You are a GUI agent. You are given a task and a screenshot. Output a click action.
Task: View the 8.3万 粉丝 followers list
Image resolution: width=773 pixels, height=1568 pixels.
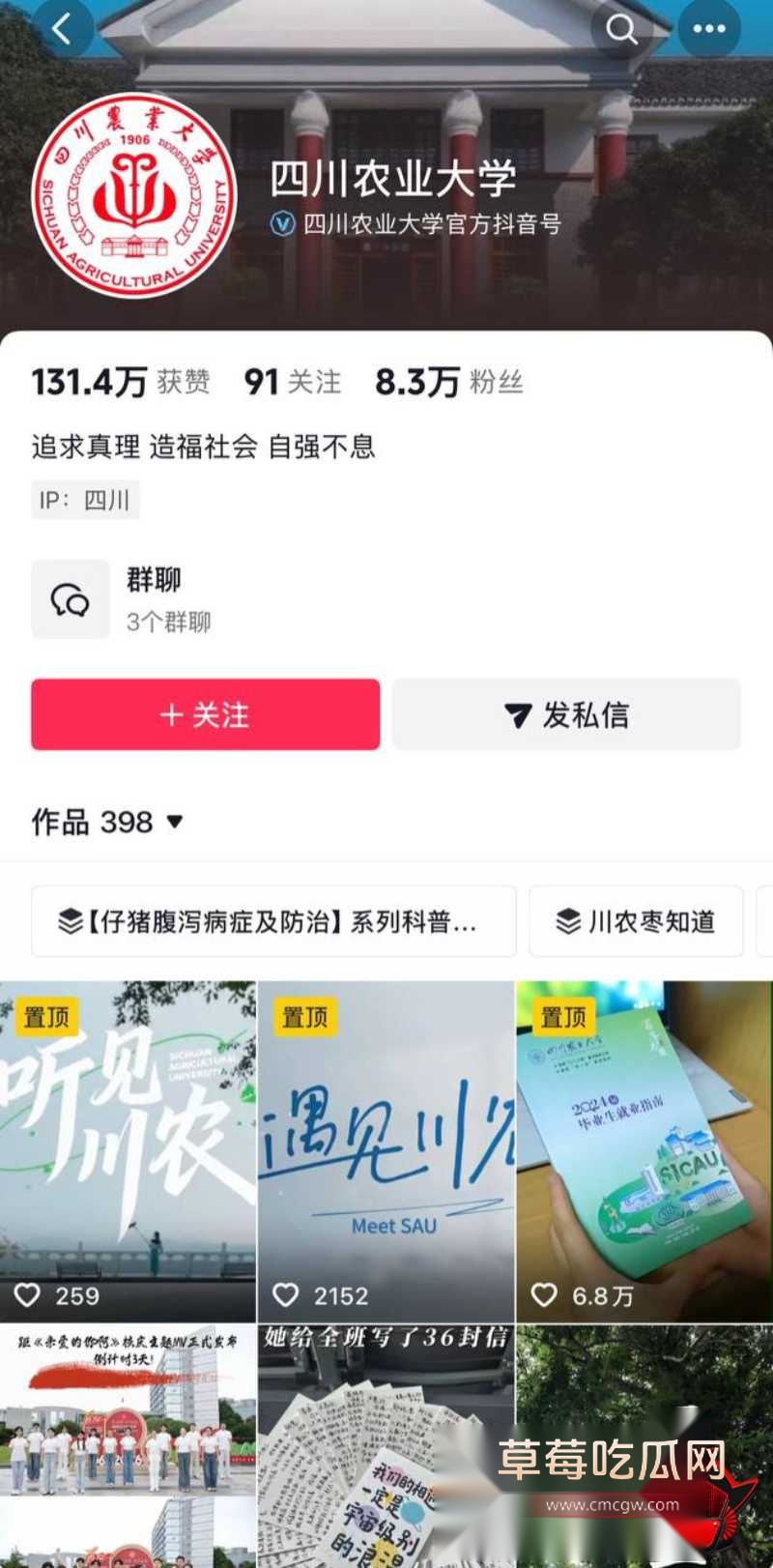pos(449,382)
